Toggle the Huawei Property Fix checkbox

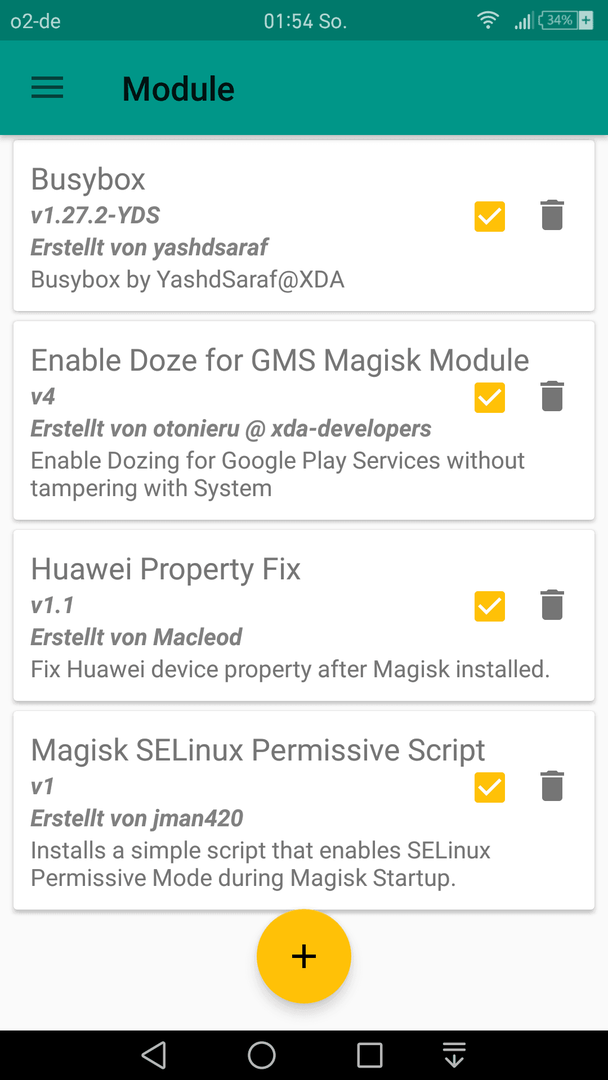coord(490,606)
